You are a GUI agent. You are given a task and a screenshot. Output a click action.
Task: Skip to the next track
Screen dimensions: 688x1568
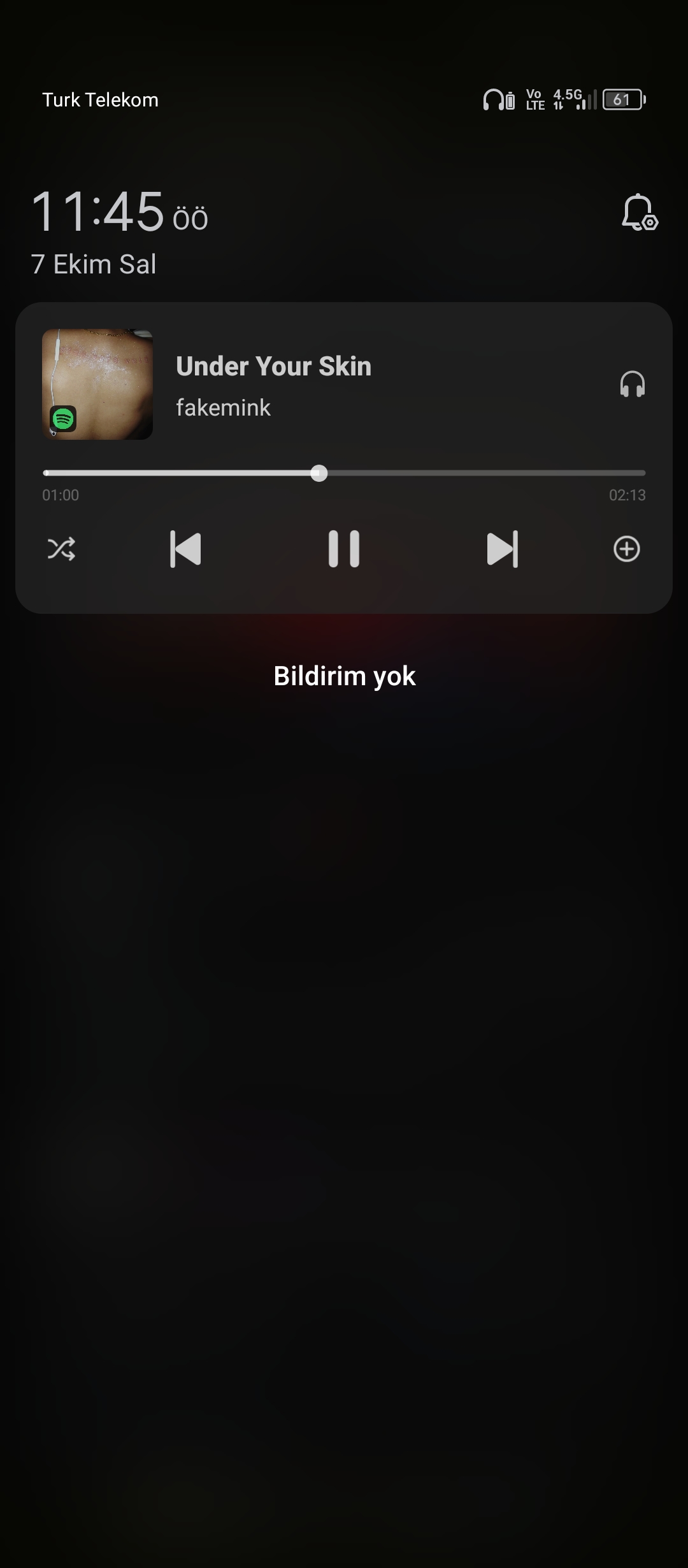[502, 549]
